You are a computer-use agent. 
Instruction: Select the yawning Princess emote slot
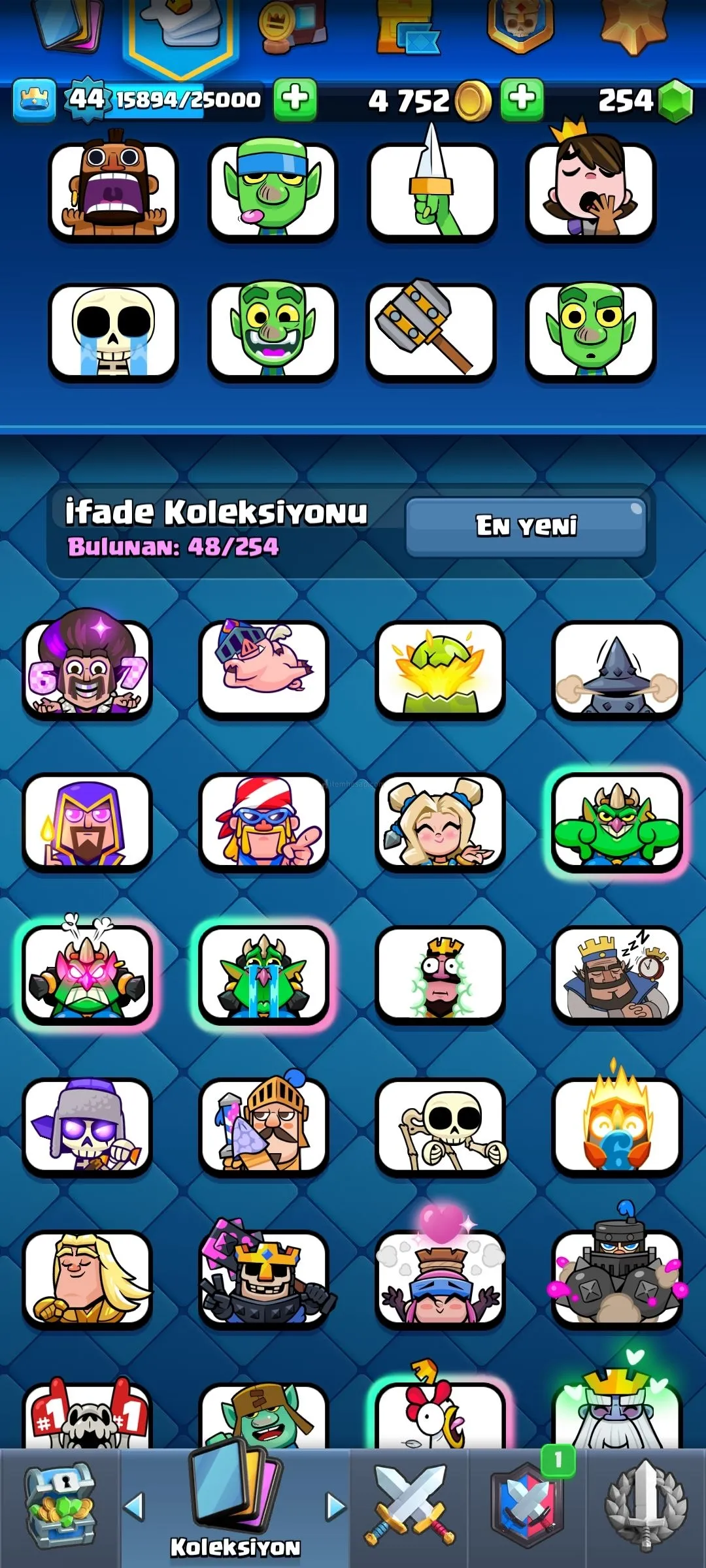coord(590,191)
